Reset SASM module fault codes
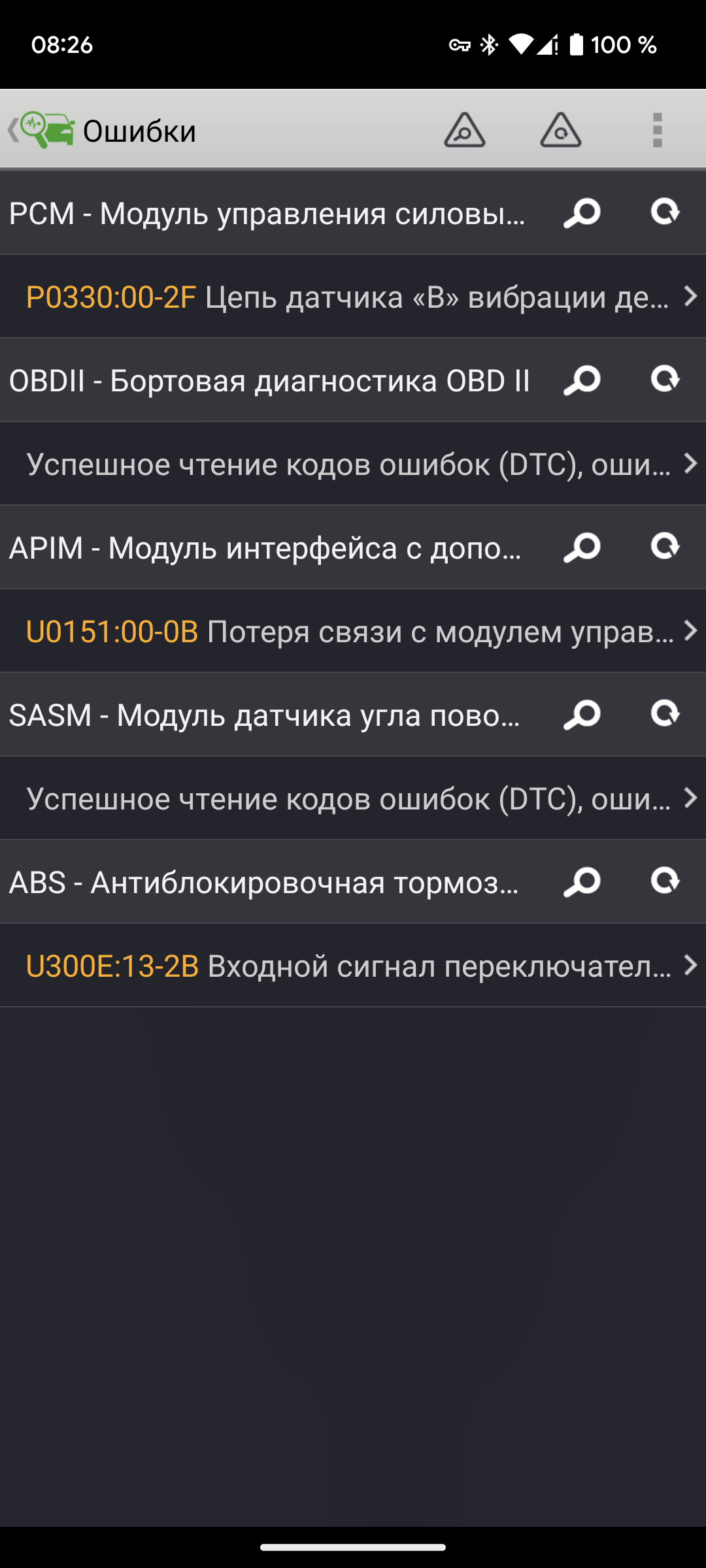This screenshot has width=706, height=1568. [x=665, y=715]
